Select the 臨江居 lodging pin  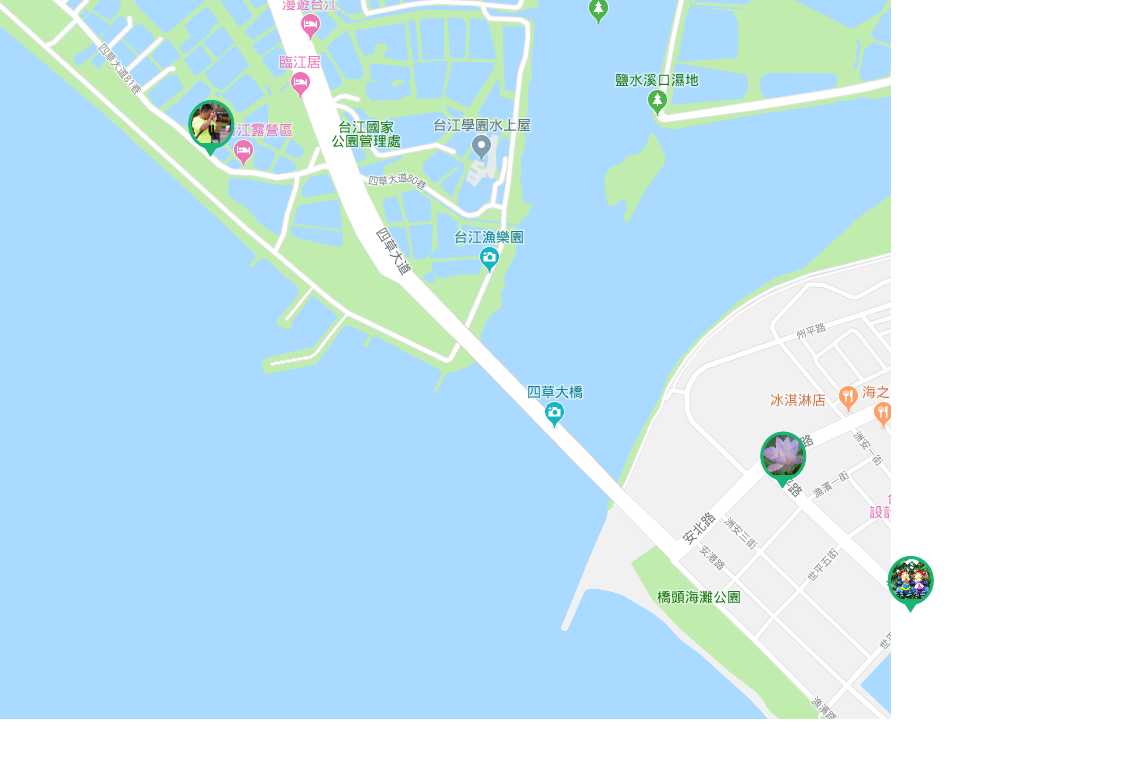[300, 83]
